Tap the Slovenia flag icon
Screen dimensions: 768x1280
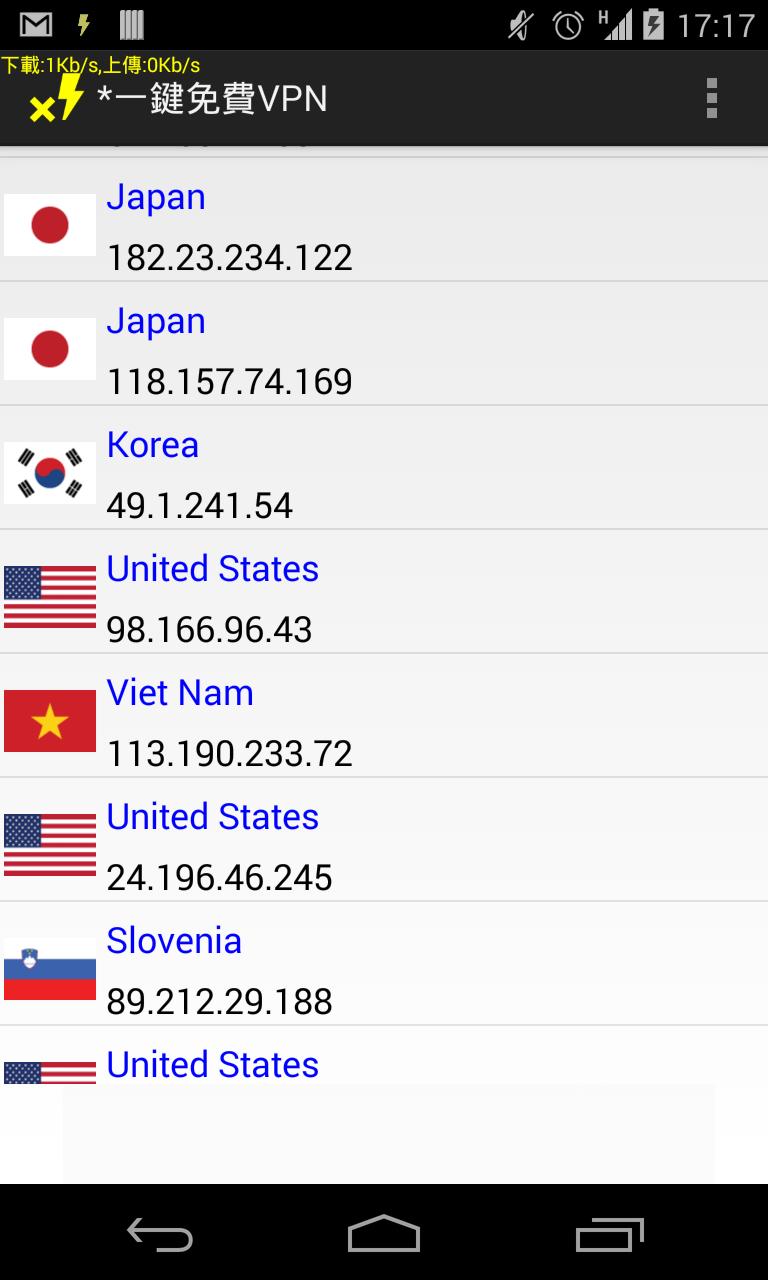click(x=49, y=968)
